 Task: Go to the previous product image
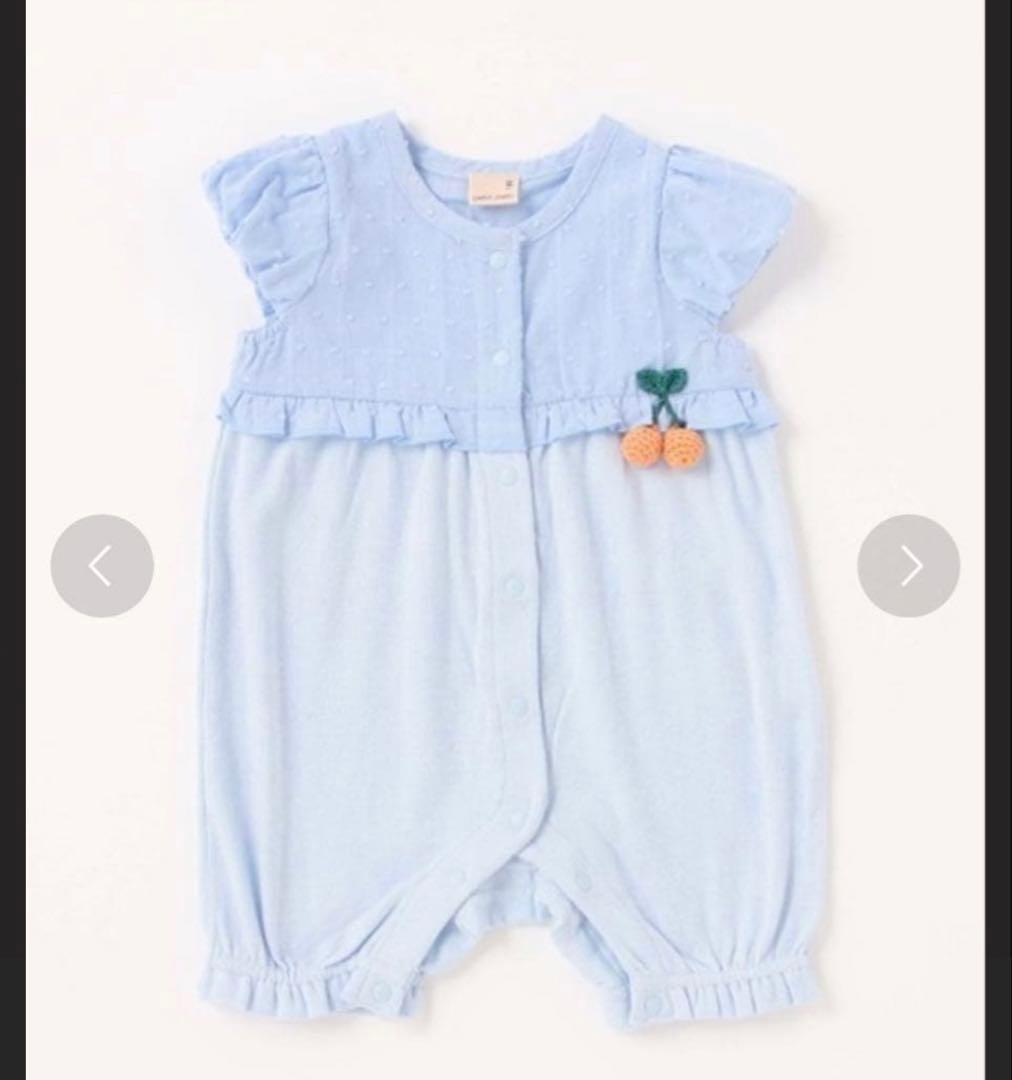click(102, 565)
